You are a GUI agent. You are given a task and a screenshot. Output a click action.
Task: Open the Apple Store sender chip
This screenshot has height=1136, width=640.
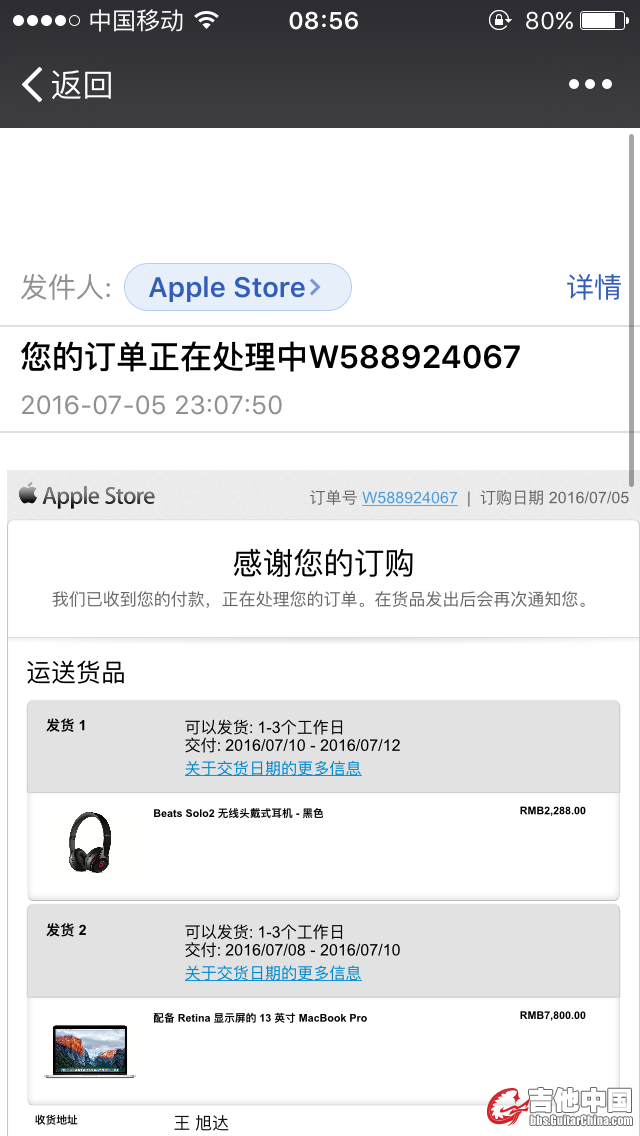[x=237, y=288]
